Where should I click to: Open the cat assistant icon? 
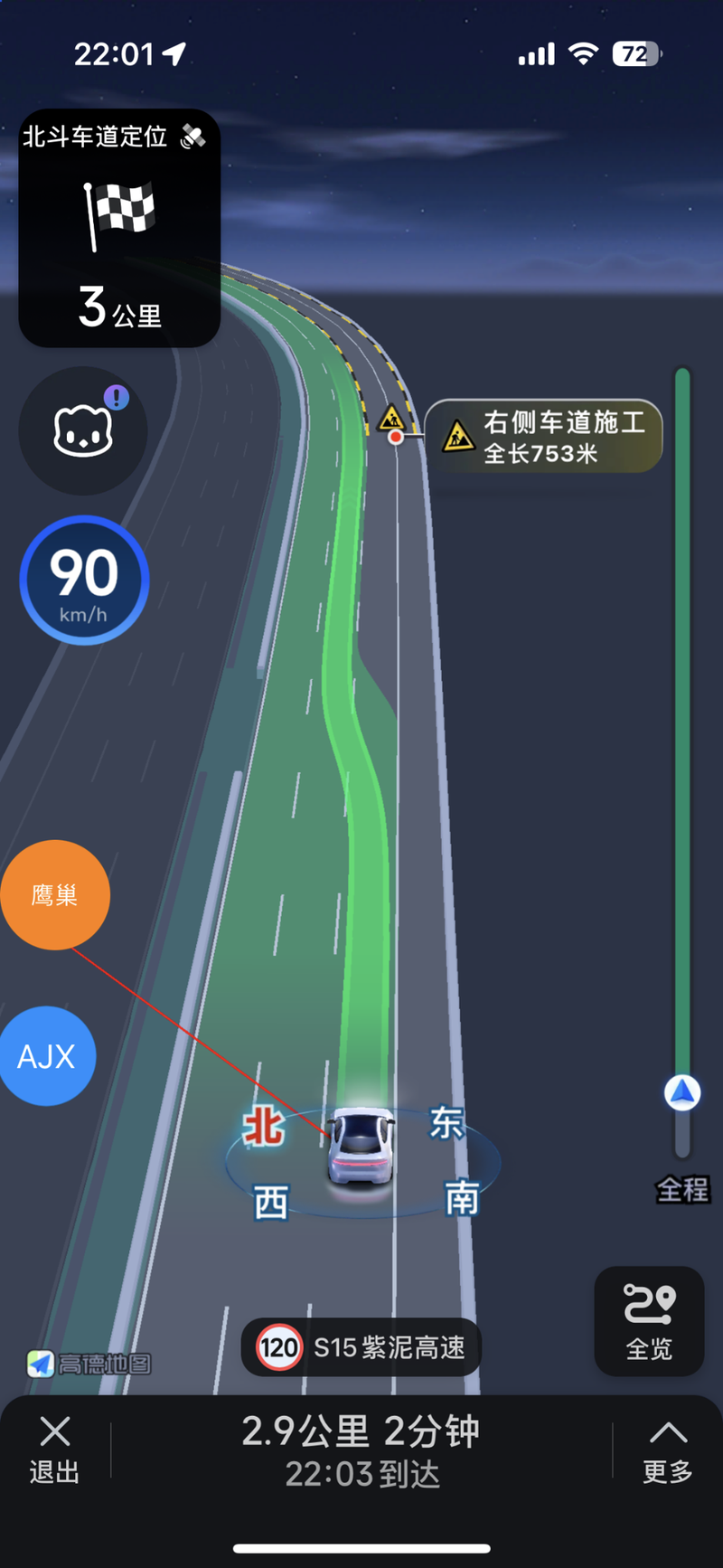point(83,430)
